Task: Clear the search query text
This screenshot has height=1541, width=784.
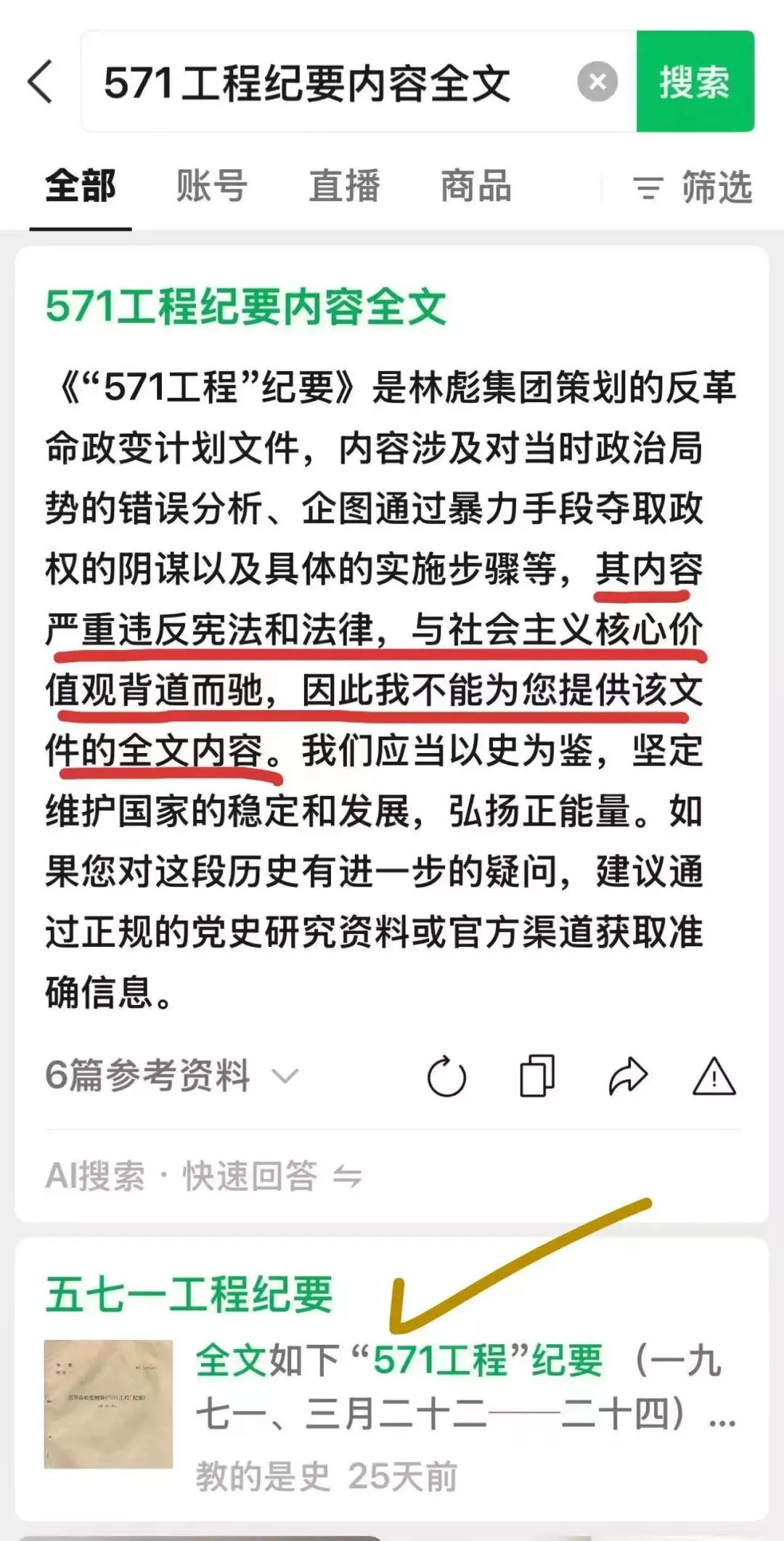Action: point(597,82)
